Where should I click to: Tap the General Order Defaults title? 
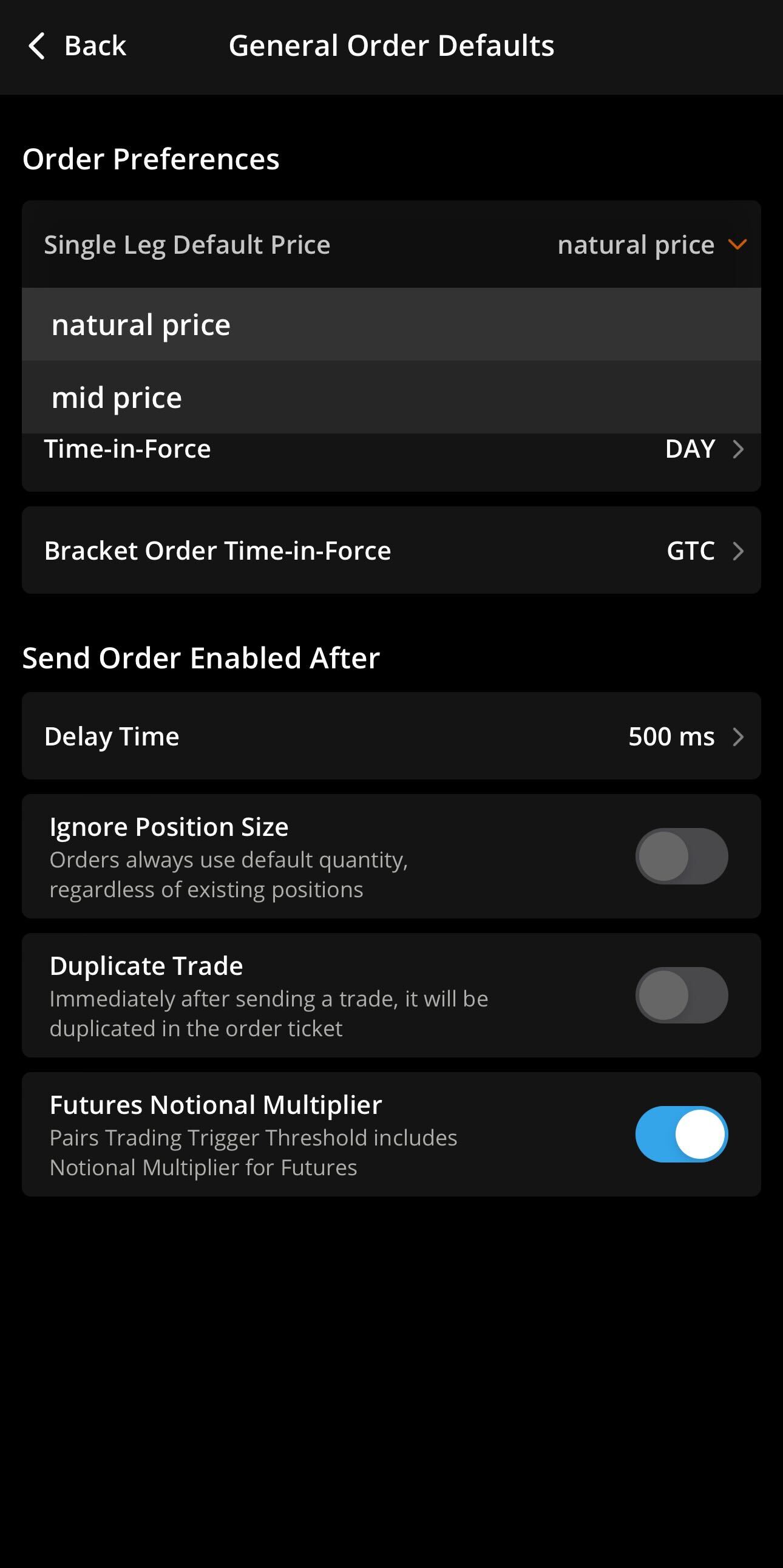point(391,44)
